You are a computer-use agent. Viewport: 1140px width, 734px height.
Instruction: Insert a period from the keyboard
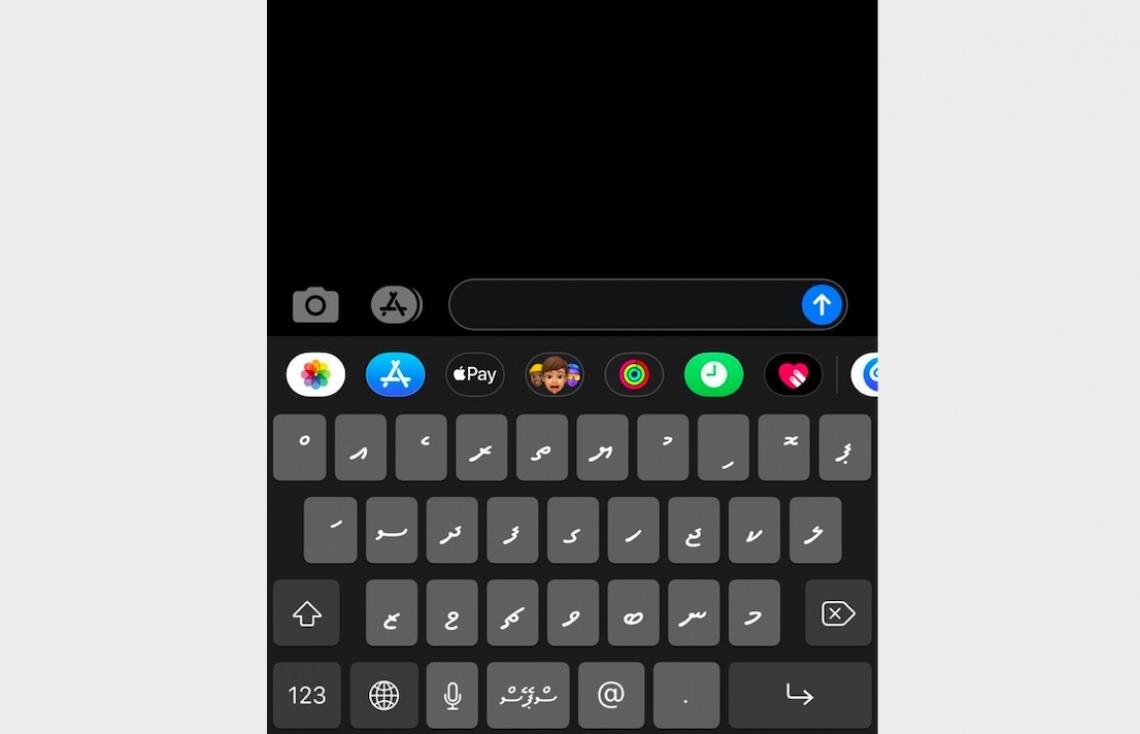(x=686, y=695)
